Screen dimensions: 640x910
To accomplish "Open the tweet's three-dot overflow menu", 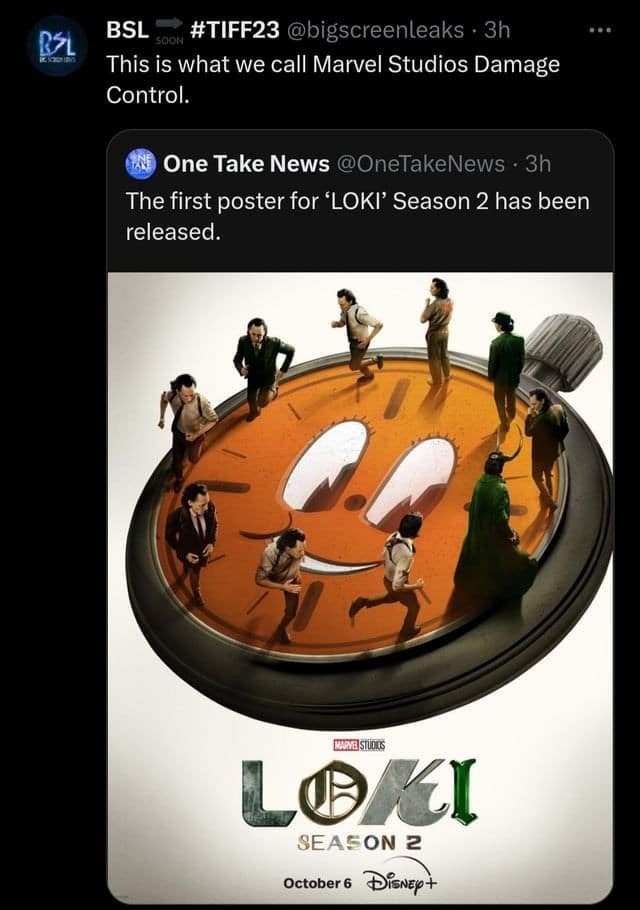I will pos(599,29).
